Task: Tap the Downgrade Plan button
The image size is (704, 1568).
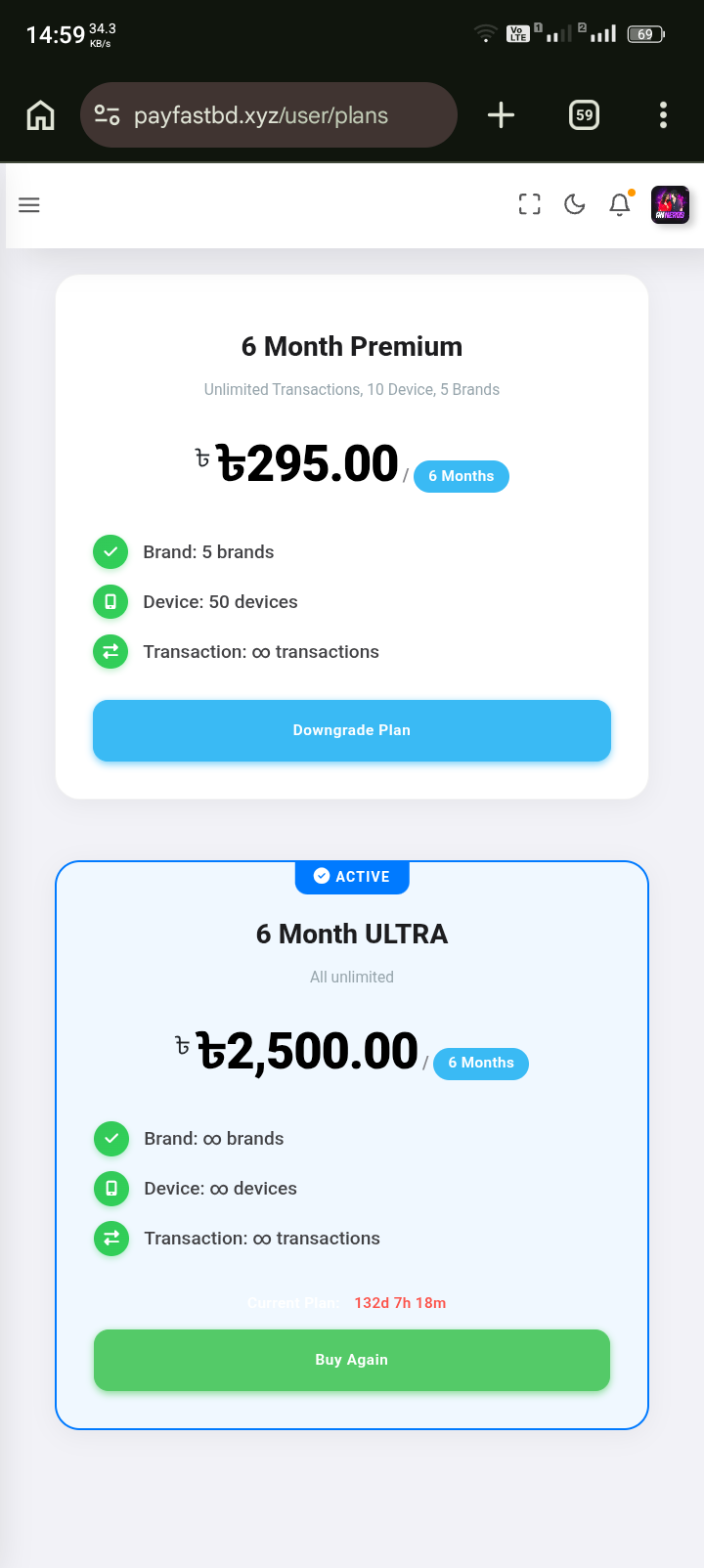Action: (x=352, y=730)
